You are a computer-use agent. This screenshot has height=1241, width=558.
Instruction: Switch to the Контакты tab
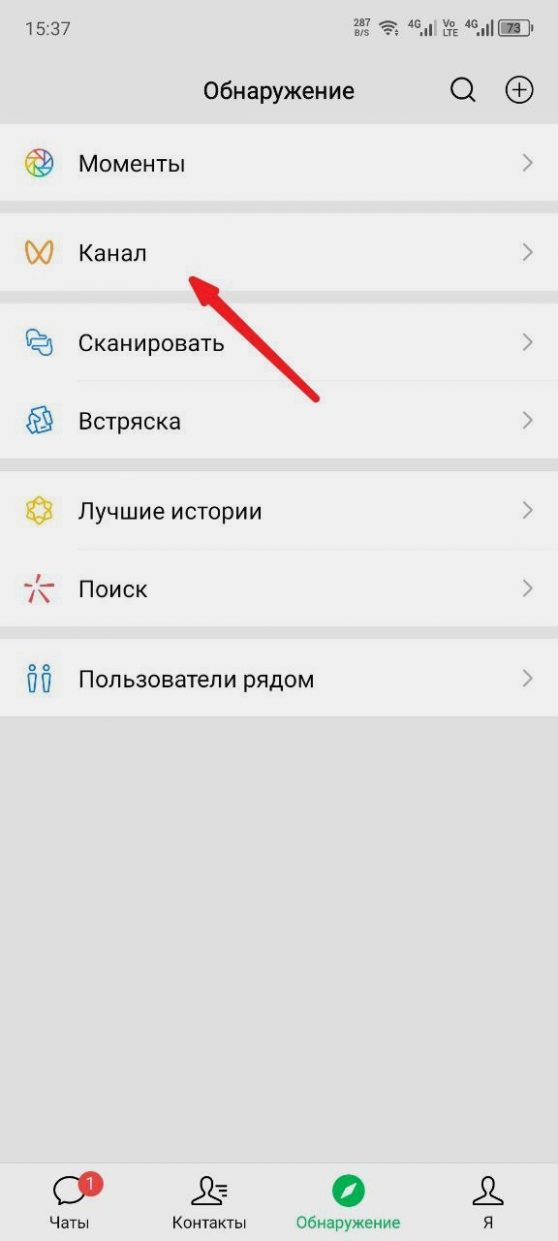click(209, 1201)
